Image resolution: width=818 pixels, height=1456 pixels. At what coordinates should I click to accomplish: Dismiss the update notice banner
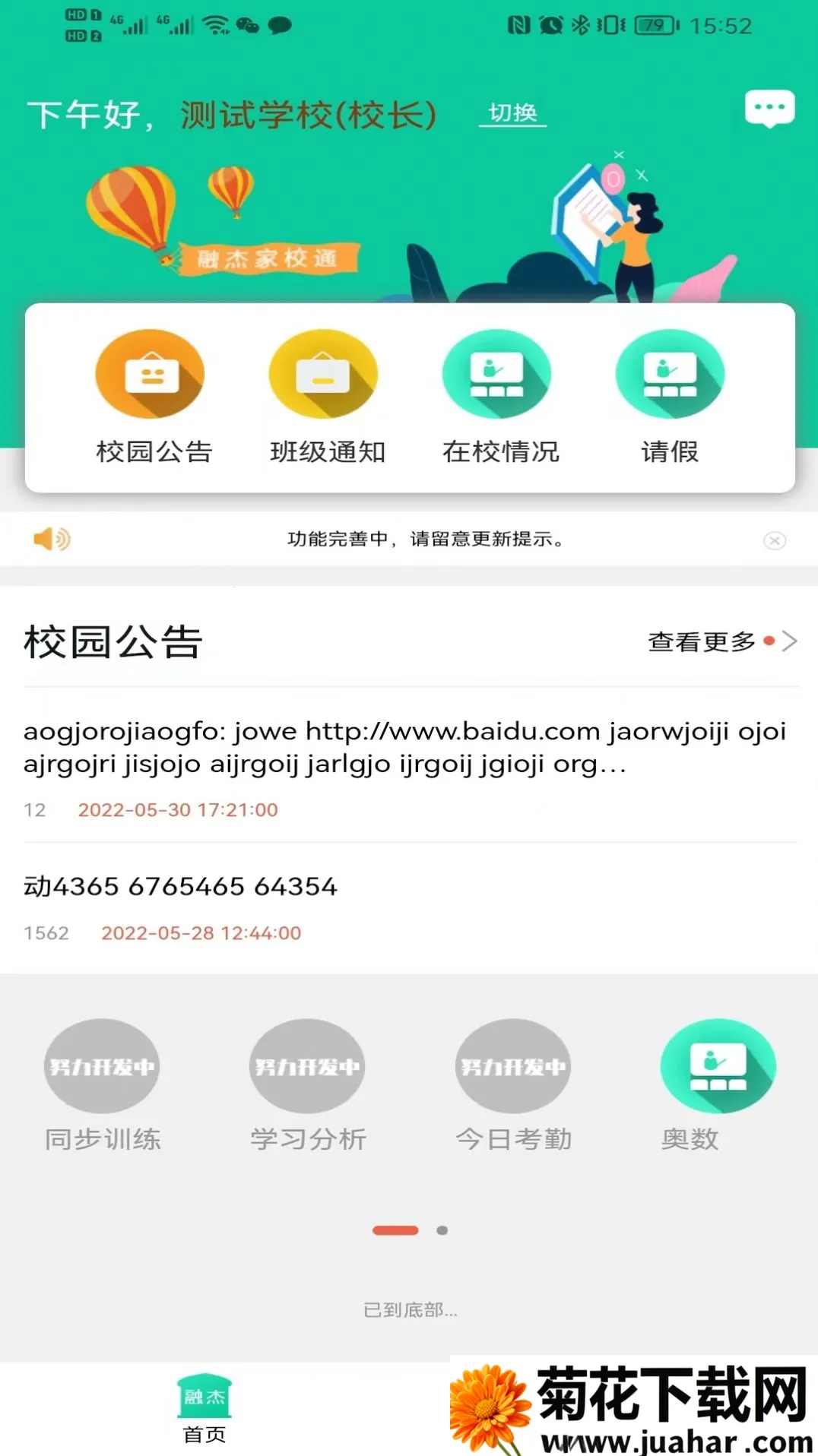[775, 540]
